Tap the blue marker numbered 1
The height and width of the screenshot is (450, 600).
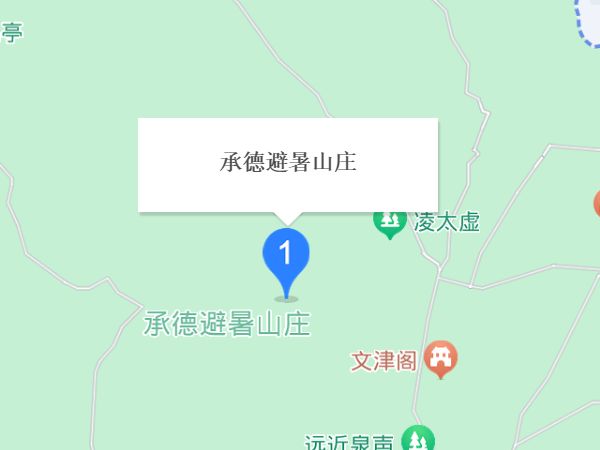[x=286, y=254]
